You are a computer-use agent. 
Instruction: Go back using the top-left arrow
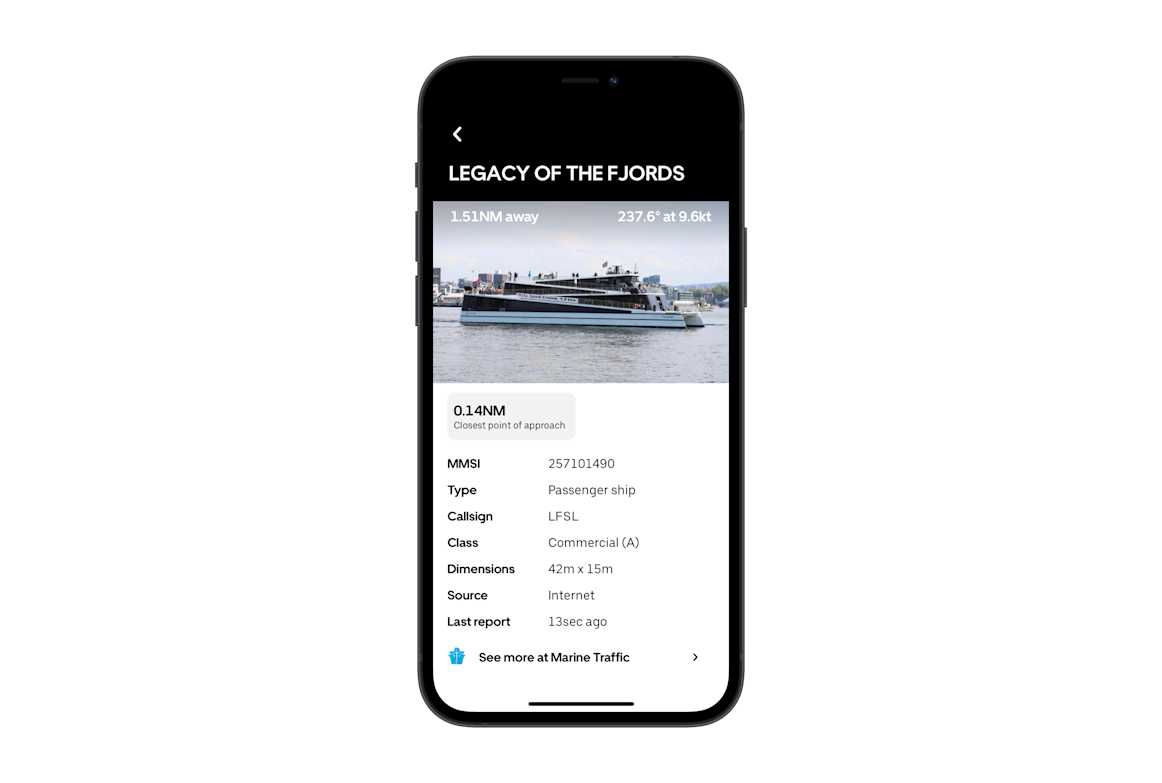[x=457, y=134]
